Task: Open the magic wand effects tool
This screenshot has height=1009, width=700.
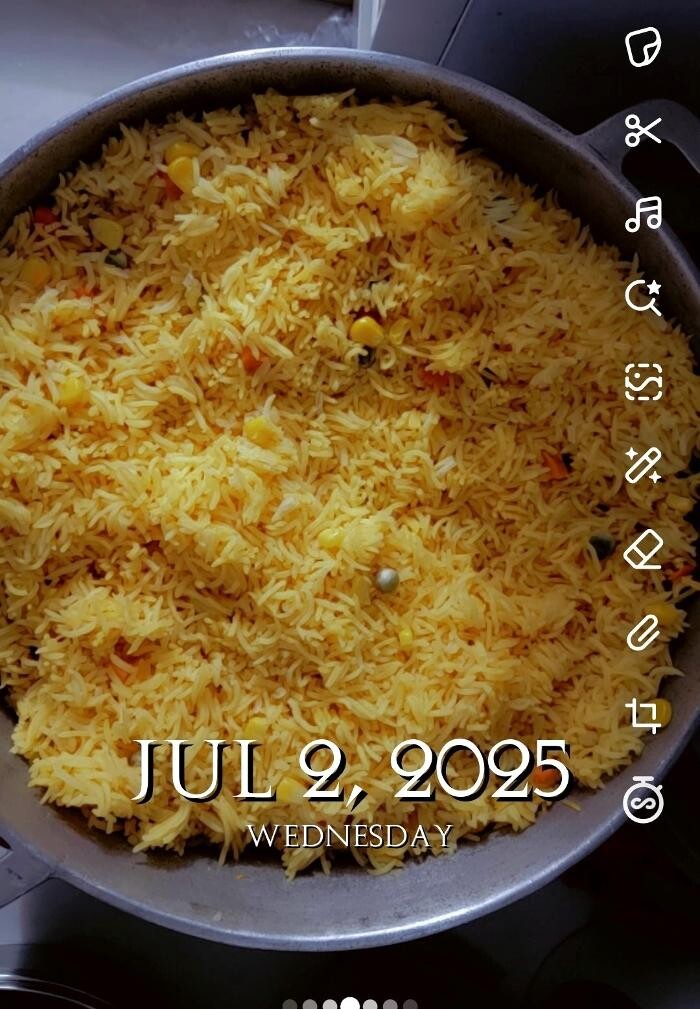Action: 643,466
